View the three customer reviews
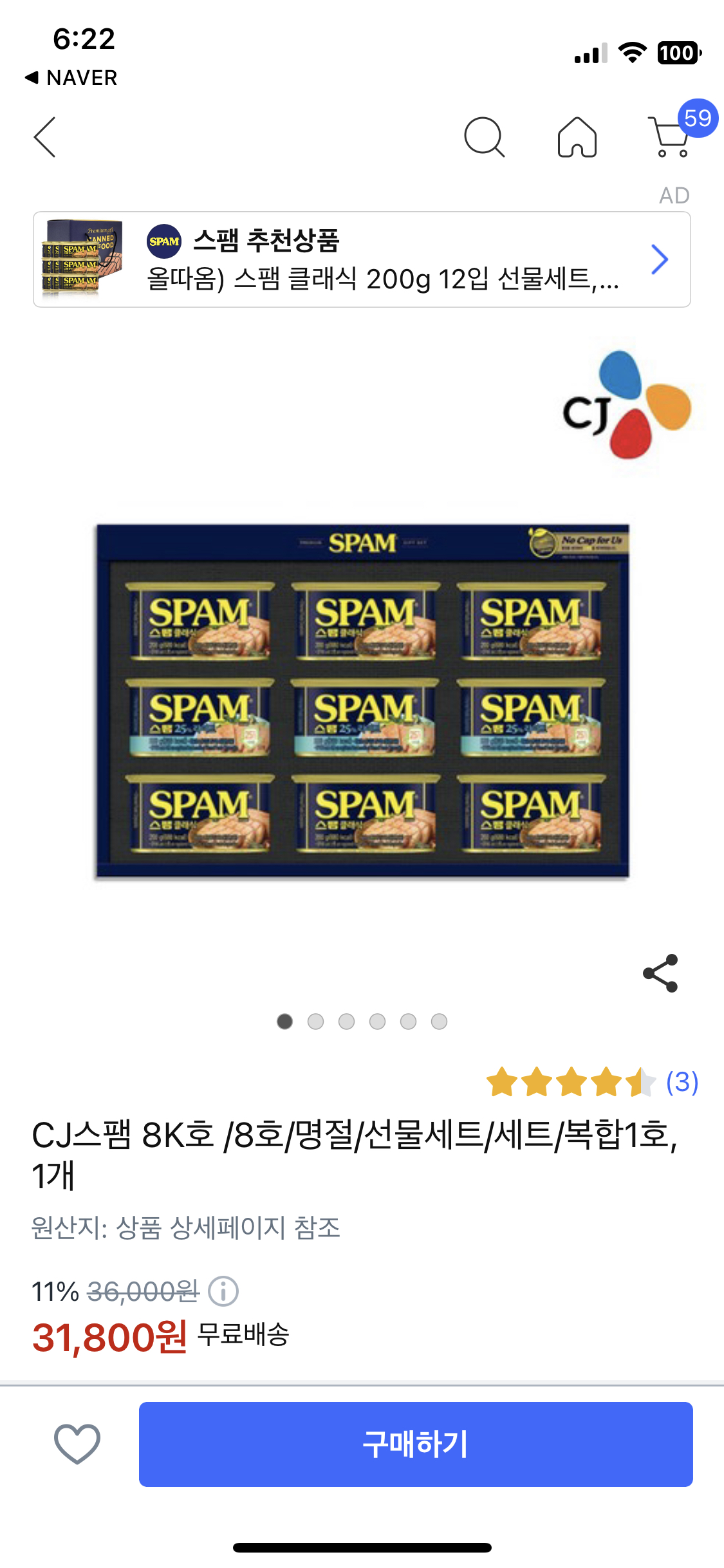Screen dimensions: 724x1568 click(682, 1082)
